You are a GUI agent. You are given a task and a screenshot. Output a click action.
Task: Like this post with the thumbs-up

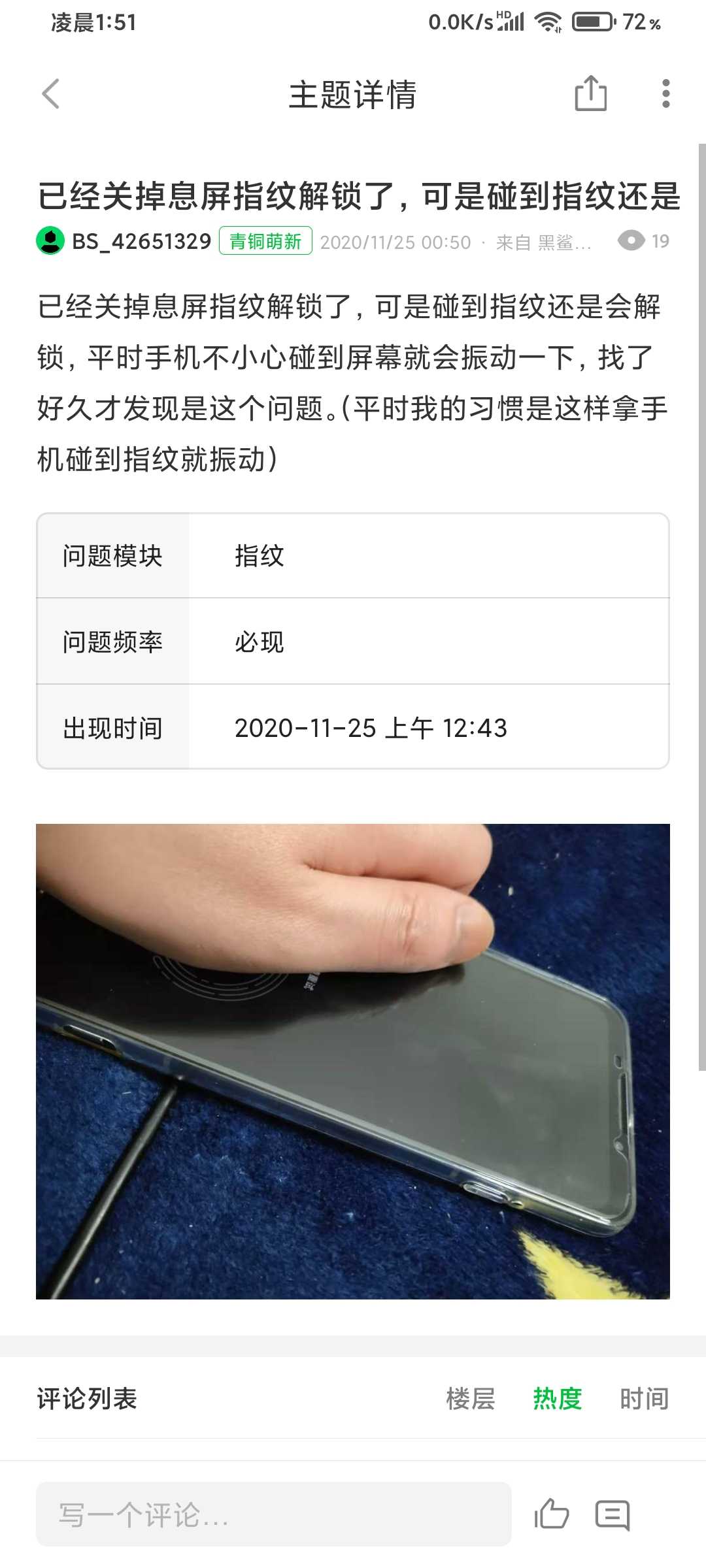(551, 1514)
